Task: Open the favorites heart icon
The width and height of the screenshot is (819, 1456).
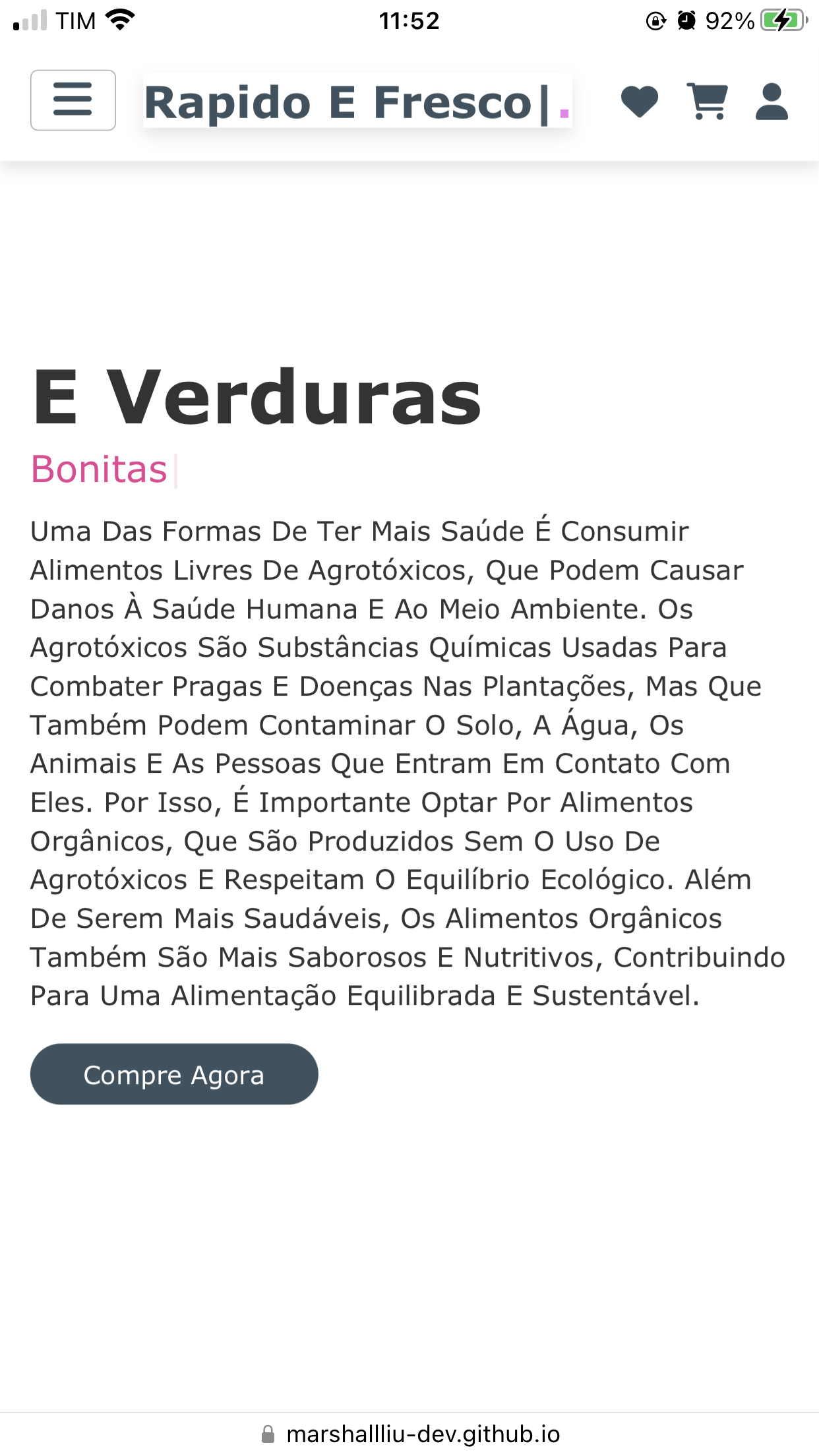Action: [x=640, y=102]
